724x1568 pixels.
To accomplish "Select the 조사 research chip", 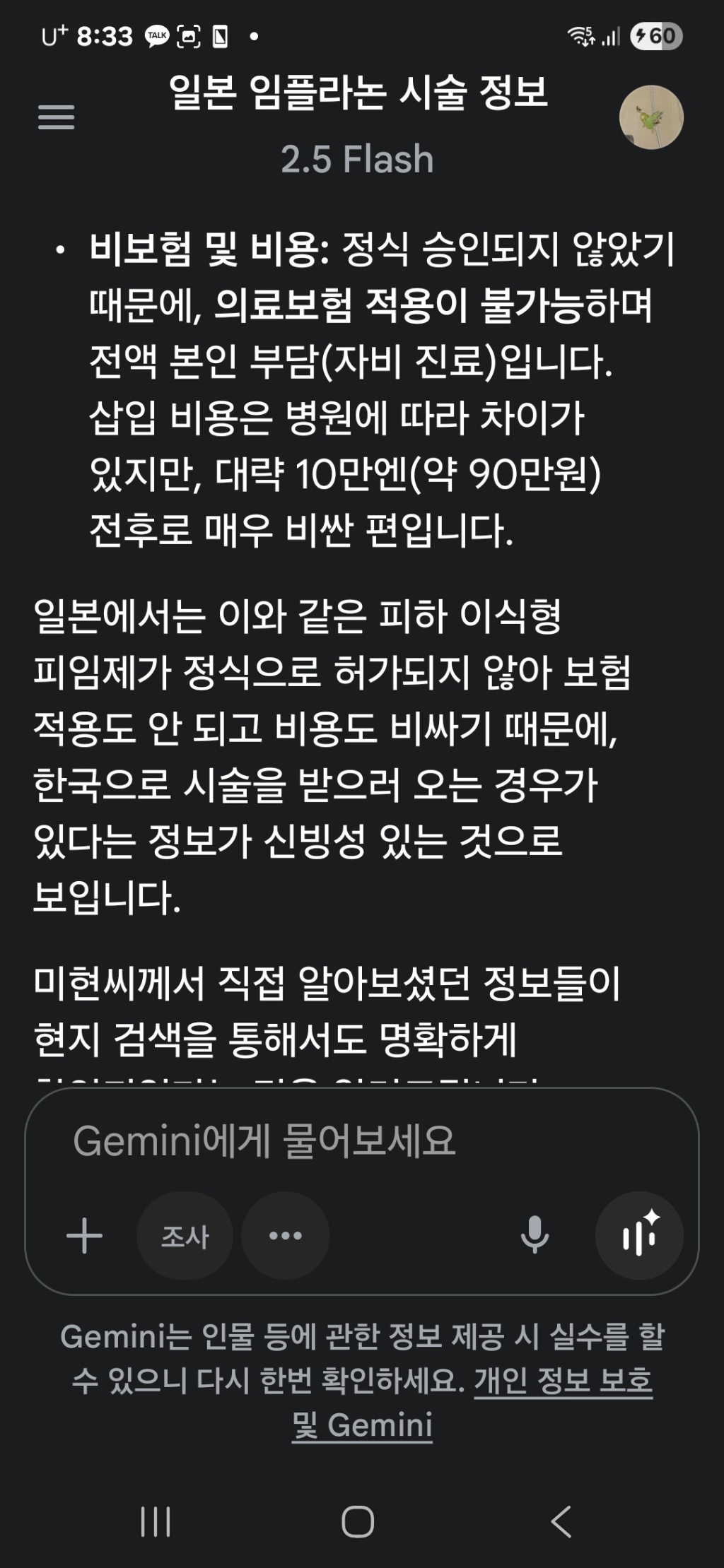I will (185, 1236).
